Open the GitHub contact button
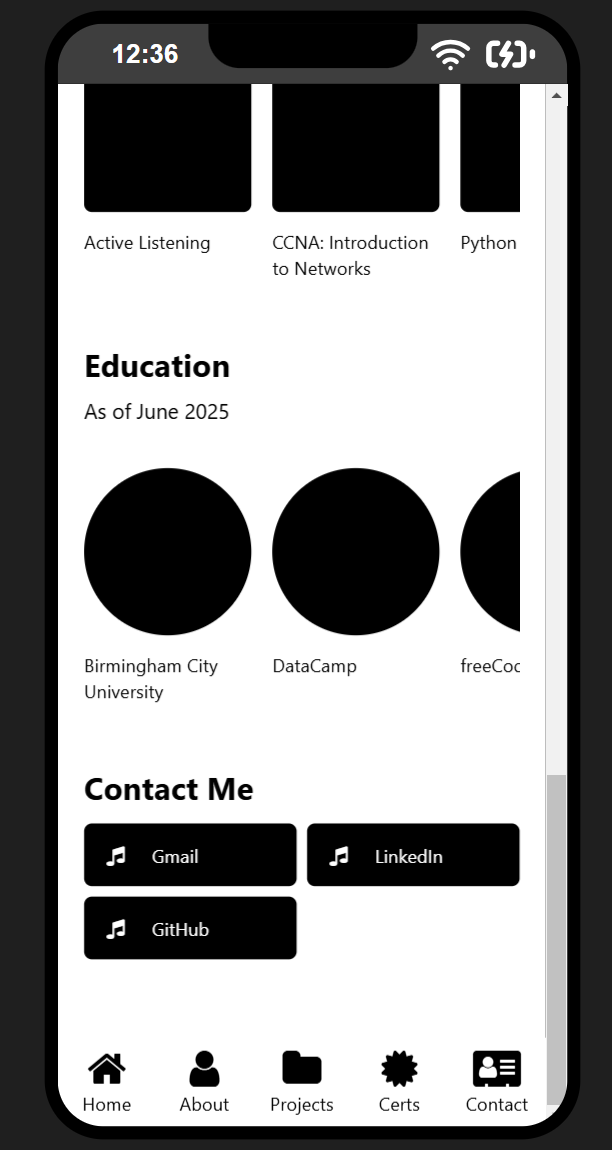Screen dimensions: 612x1150 click(x=190, y=928)
